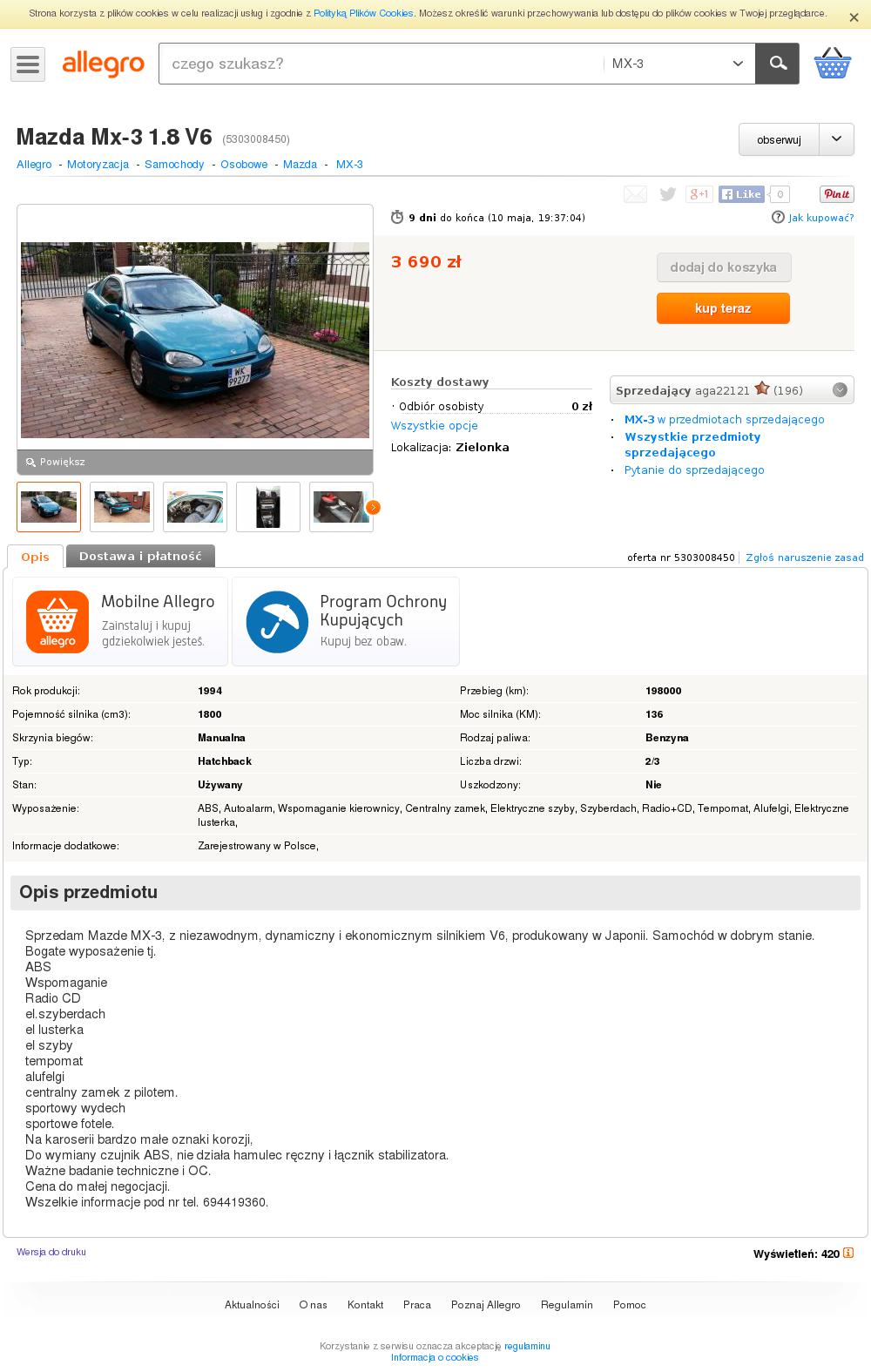Tap the magnifier search button
Screen dimensions: 871x1372
pyautogui.click(x=777, y=64)
